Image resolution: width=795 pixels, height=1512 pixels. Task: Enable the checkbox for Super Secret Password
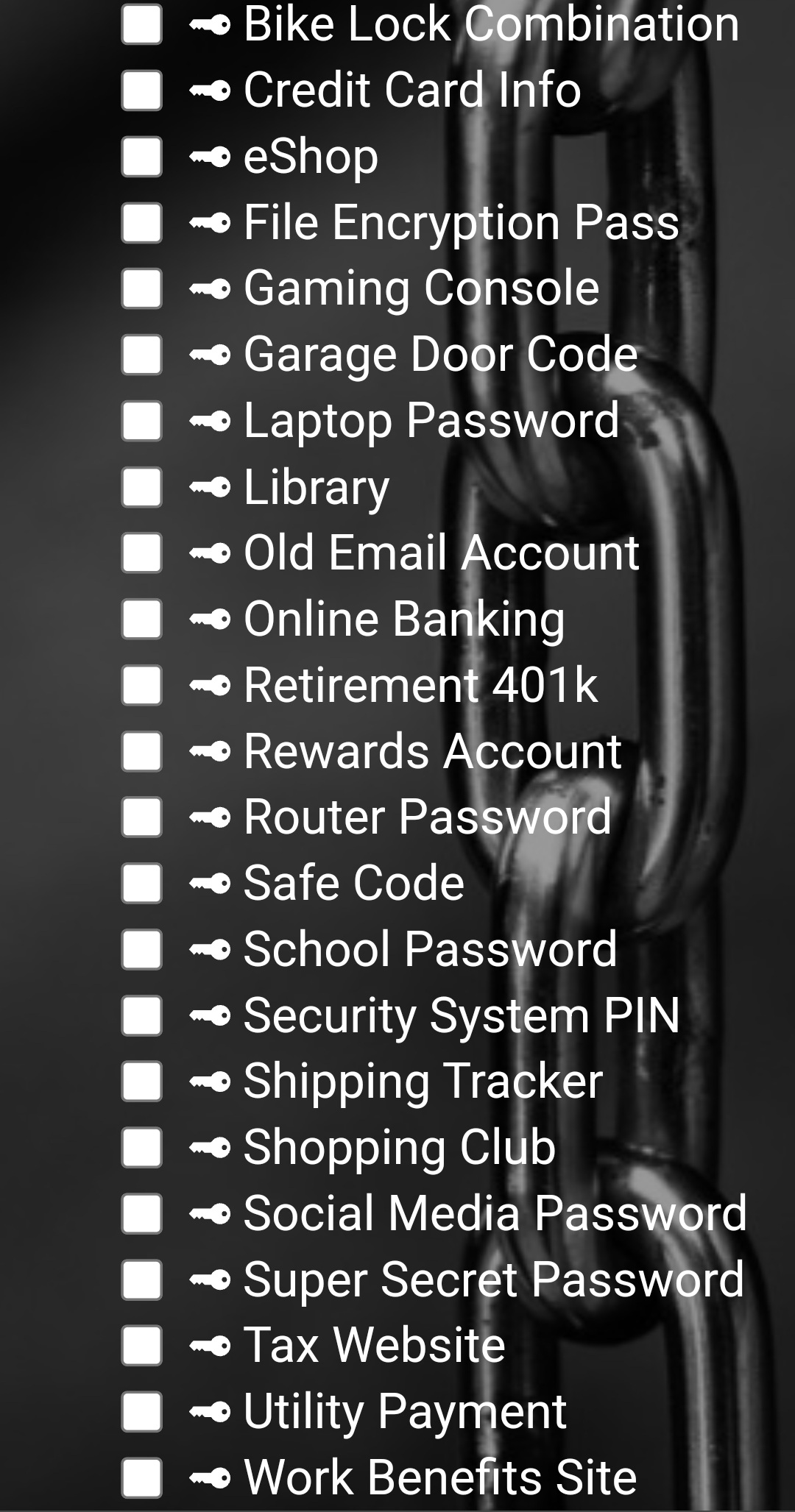pyautogui.click(x=141, y=1278)
